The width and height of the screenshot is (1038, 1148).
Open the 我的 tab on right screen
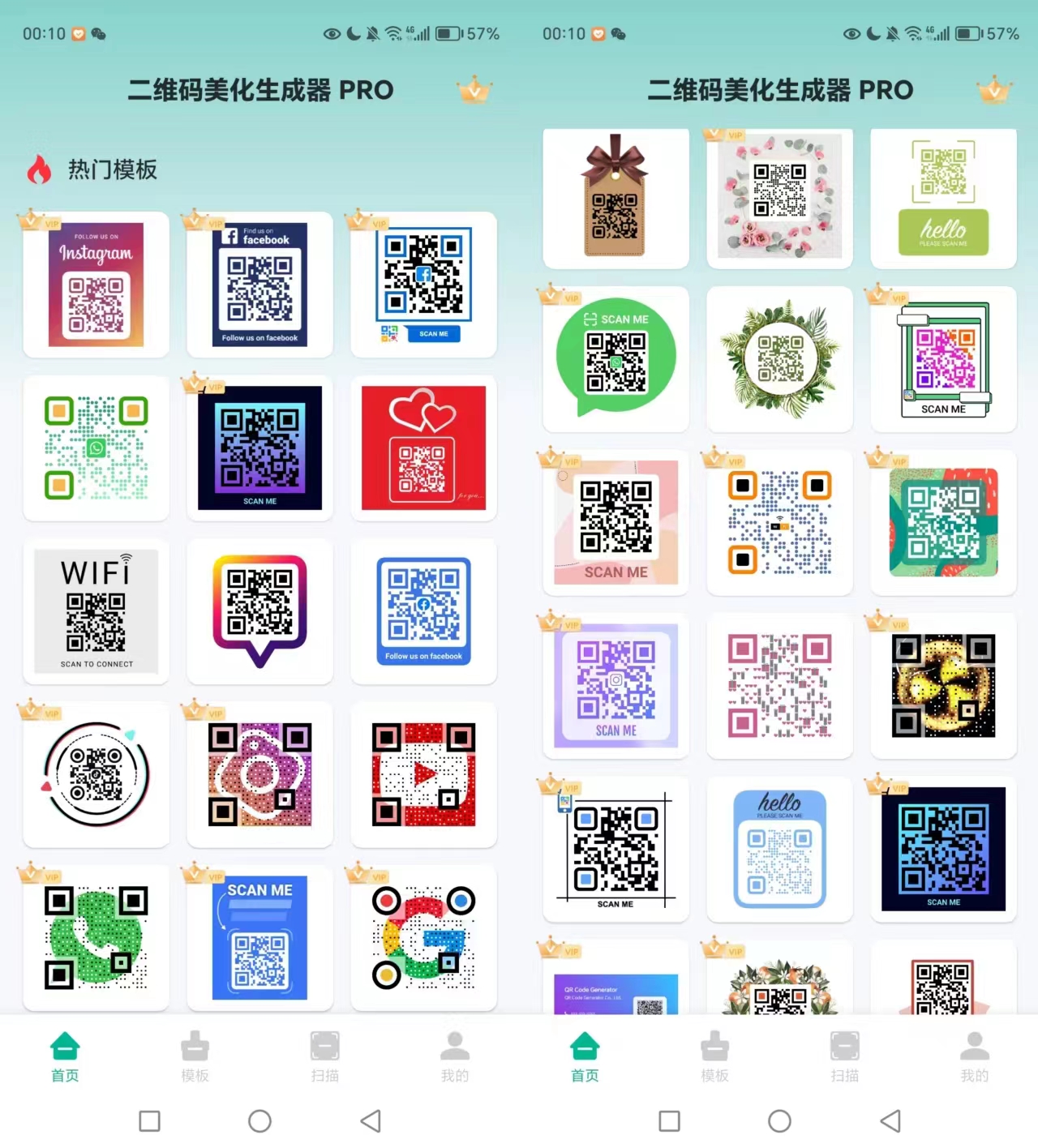[974, 1056]
